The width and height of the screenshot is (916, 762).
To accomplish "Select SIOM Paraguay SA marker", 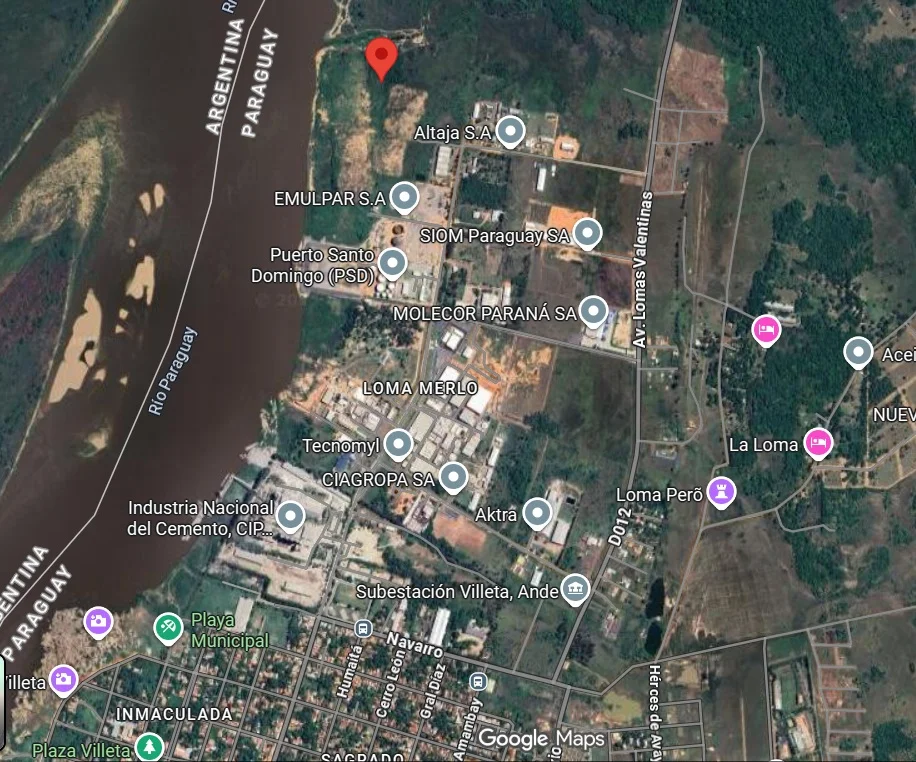I will tap(587, 233).
